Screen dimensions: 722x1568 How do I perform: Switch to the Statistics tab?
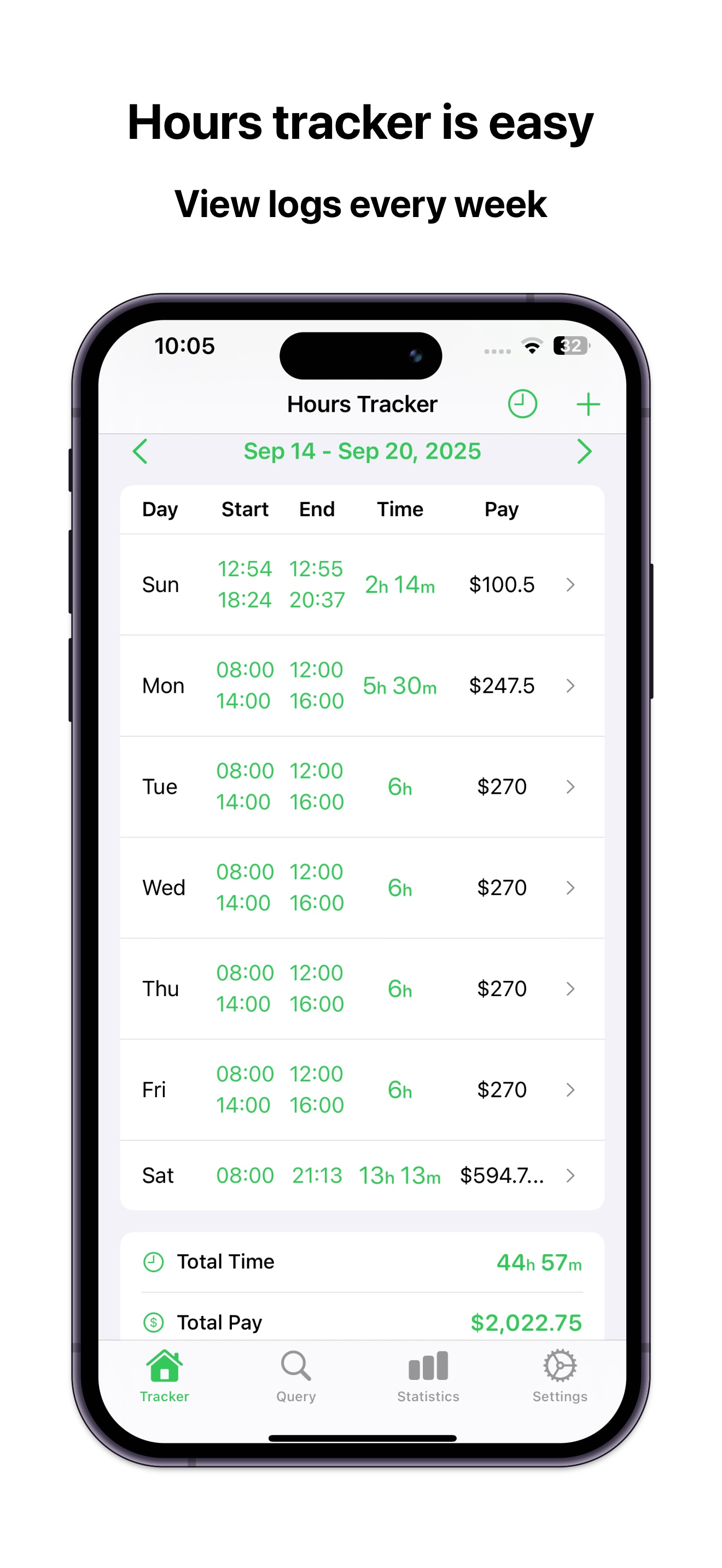427,1376
